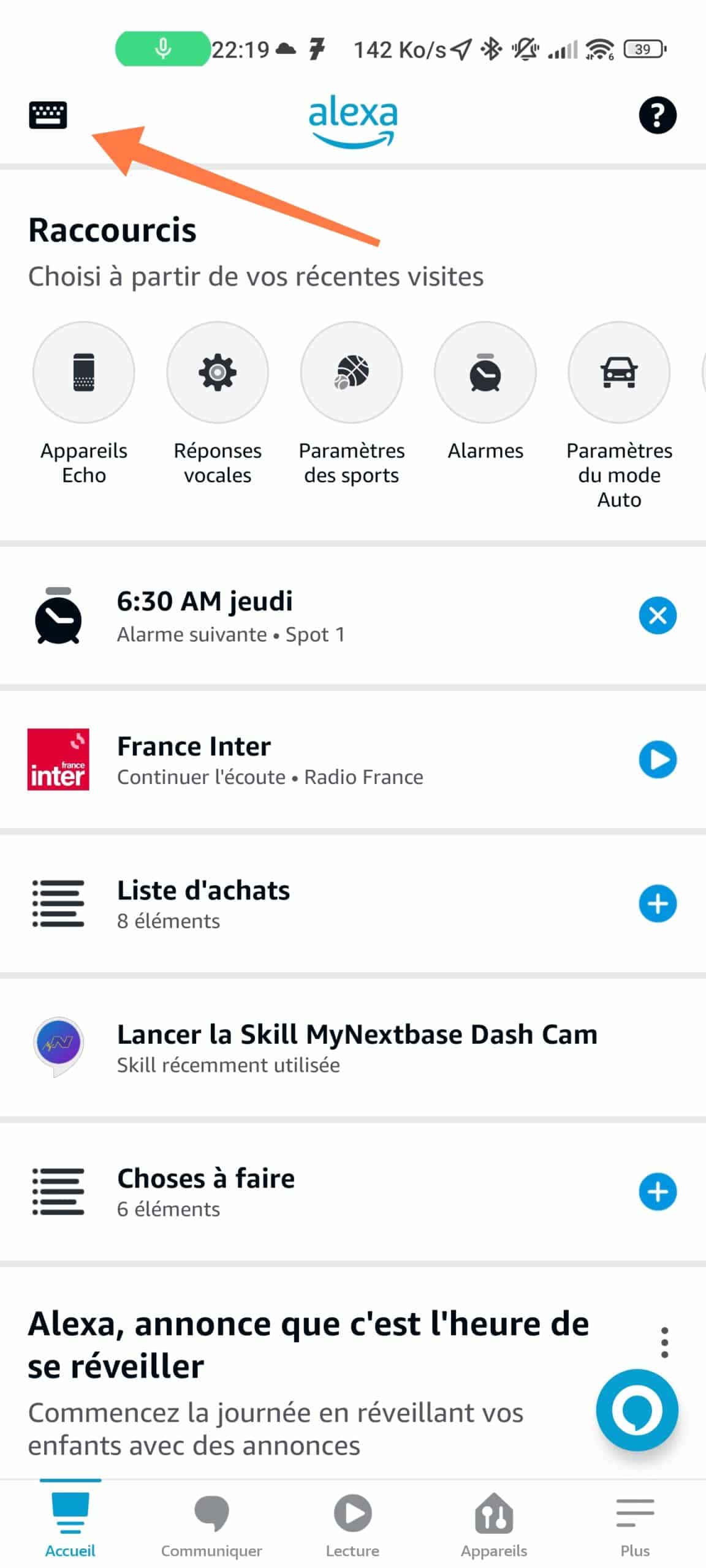The height and width of the screenshot is (1568, 706).
Task: Open the help question mark
Action: click(657, 115)
